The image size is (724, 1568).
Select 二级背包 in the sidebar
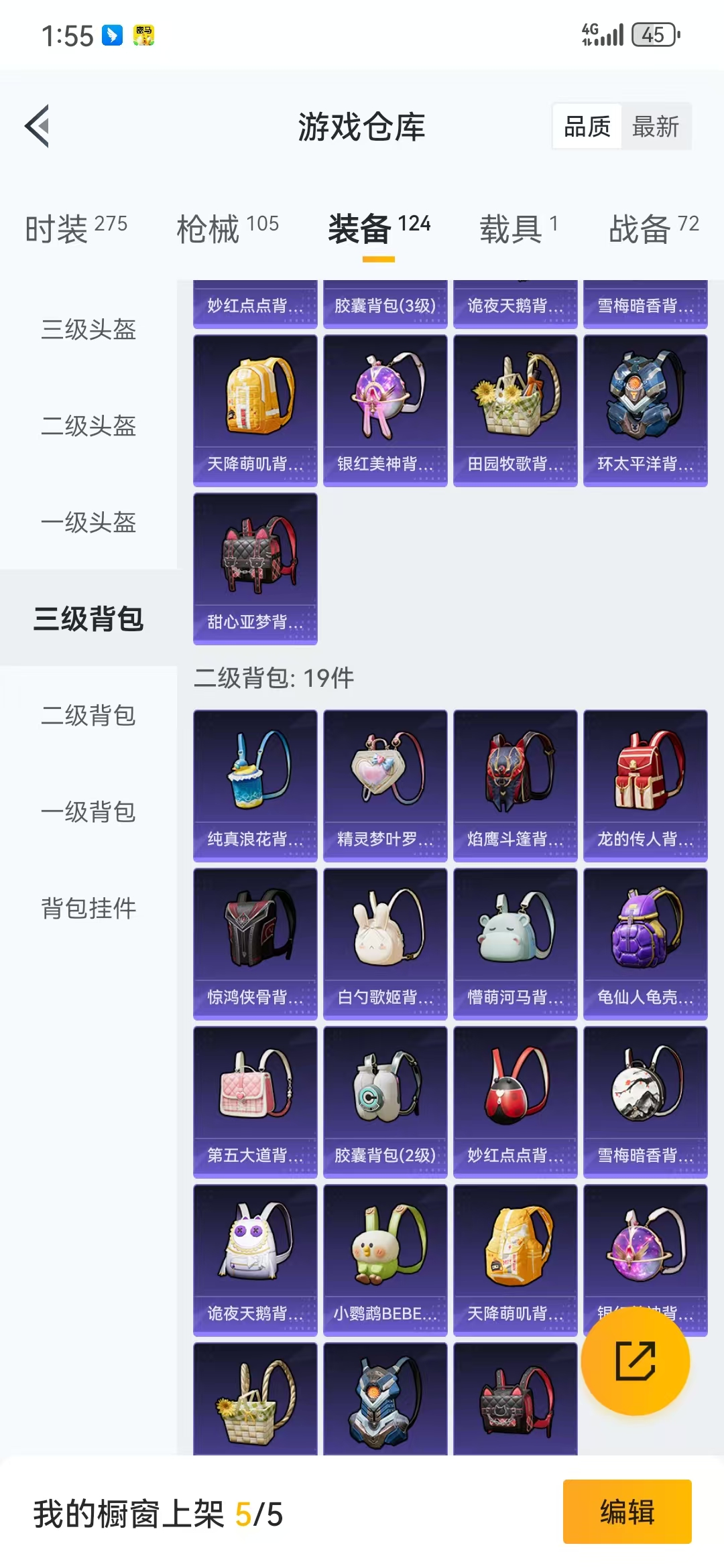88,715
